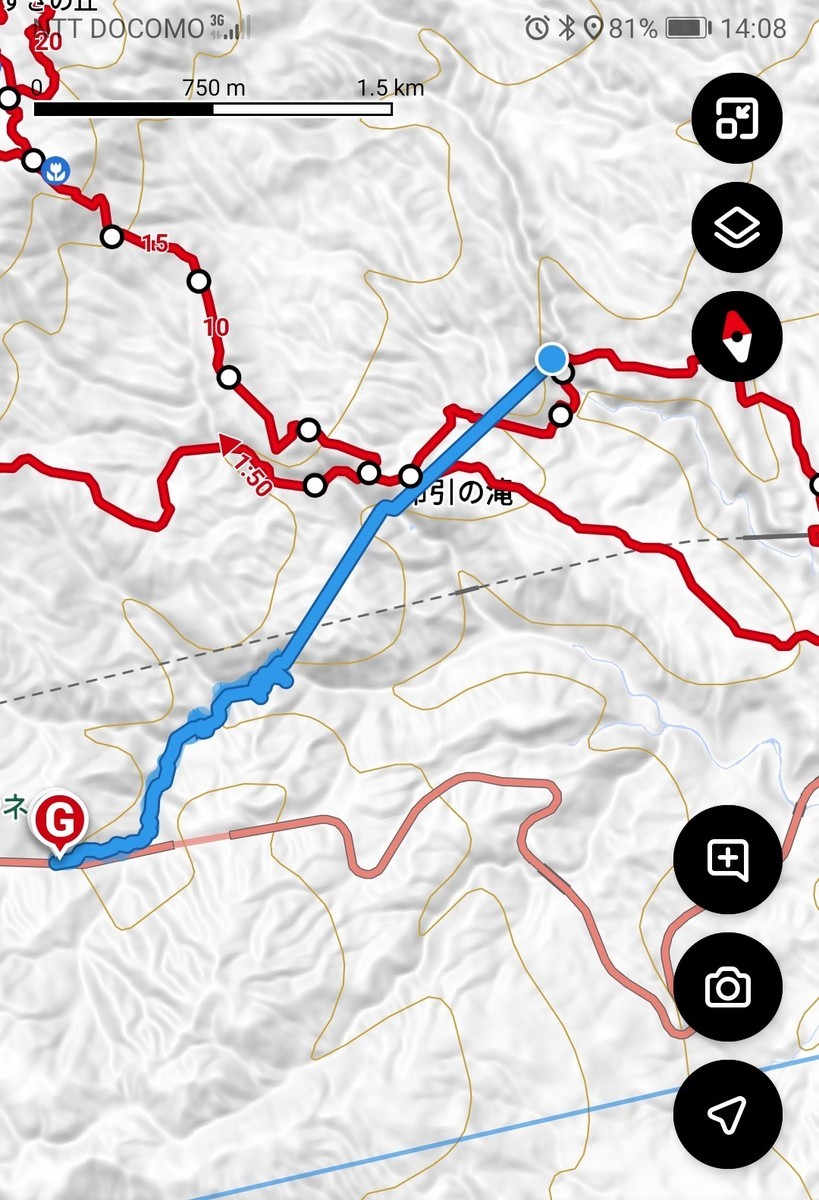Reset map orientation with the compass

[737, 337]
